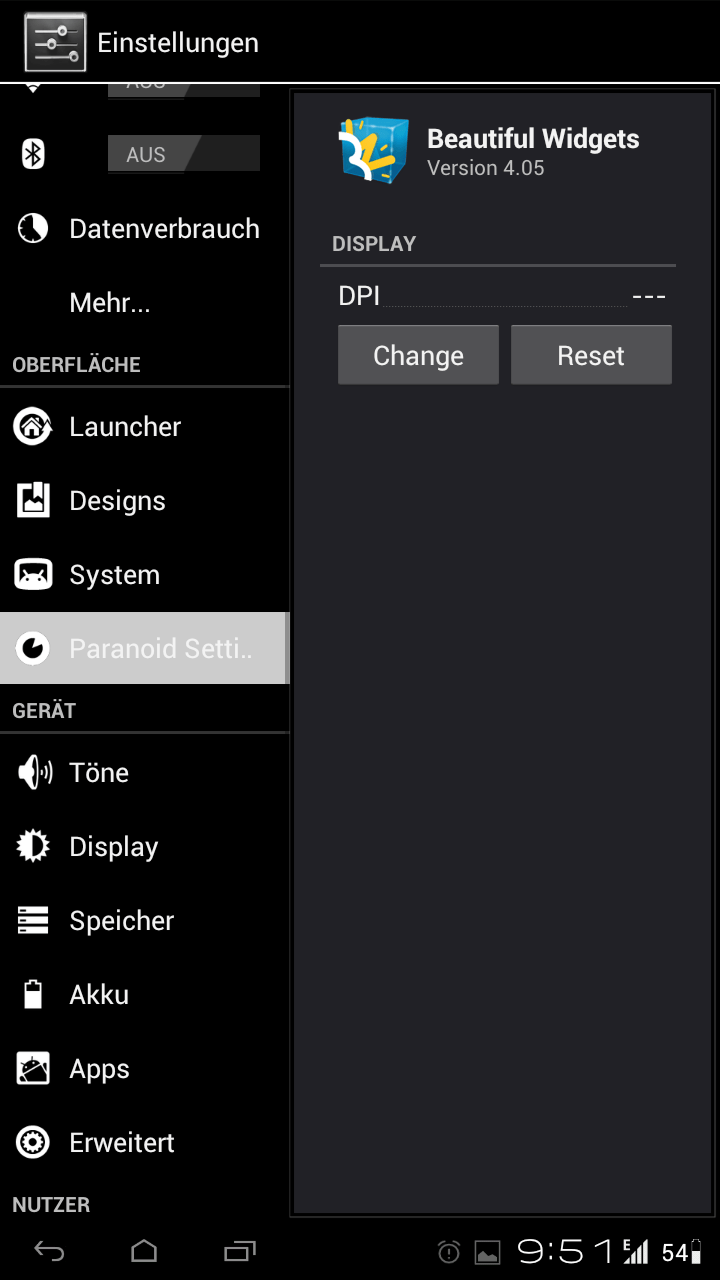The width and height of the screenshot is (720, 1280).
Task: Open Display settings
Action: coord(144,847)
